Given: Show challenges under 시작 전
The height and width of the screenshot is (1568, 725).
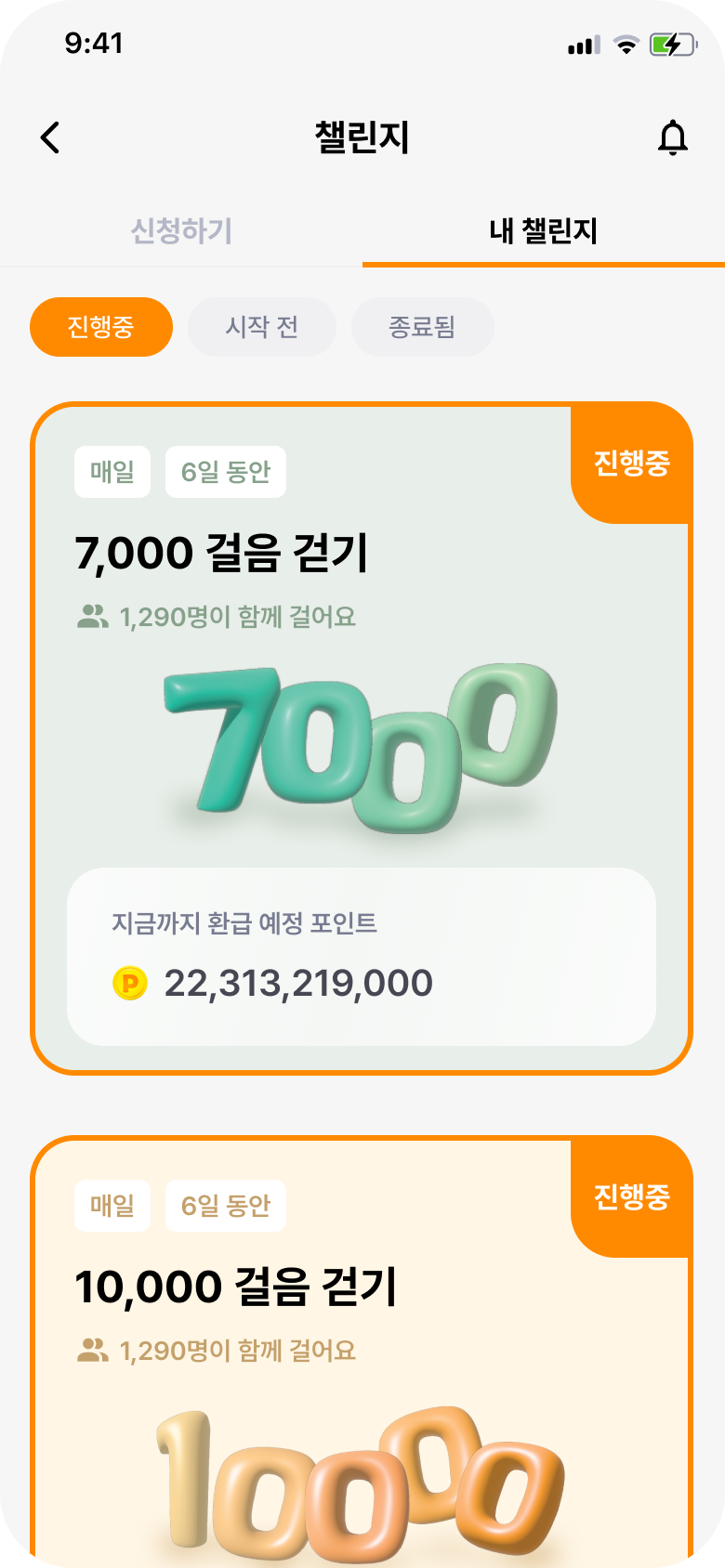Looking at the screenshot, I should 261,327.
